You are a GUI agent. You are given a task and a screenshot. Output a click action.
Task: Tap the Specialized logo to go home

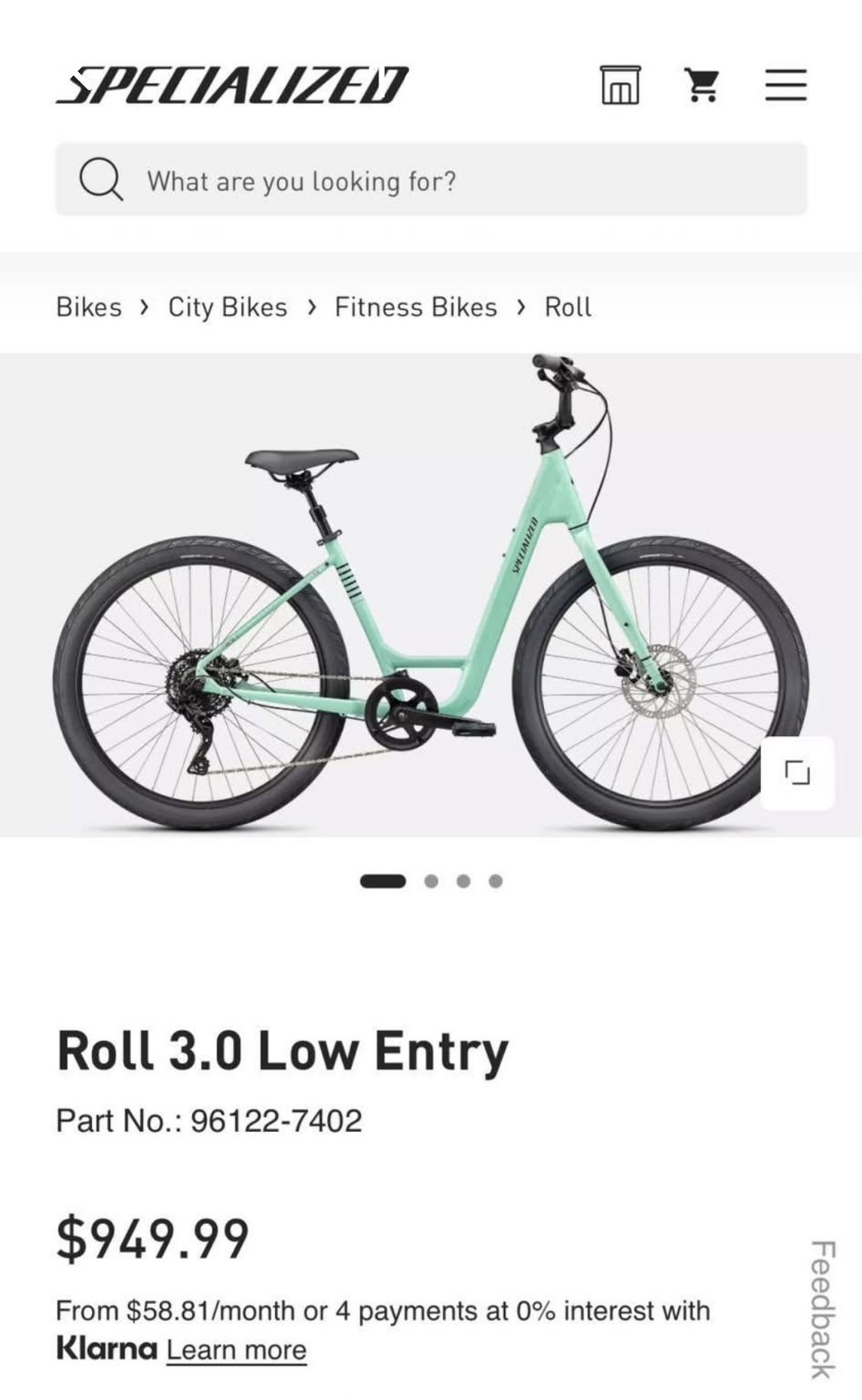tap(232, 84)
